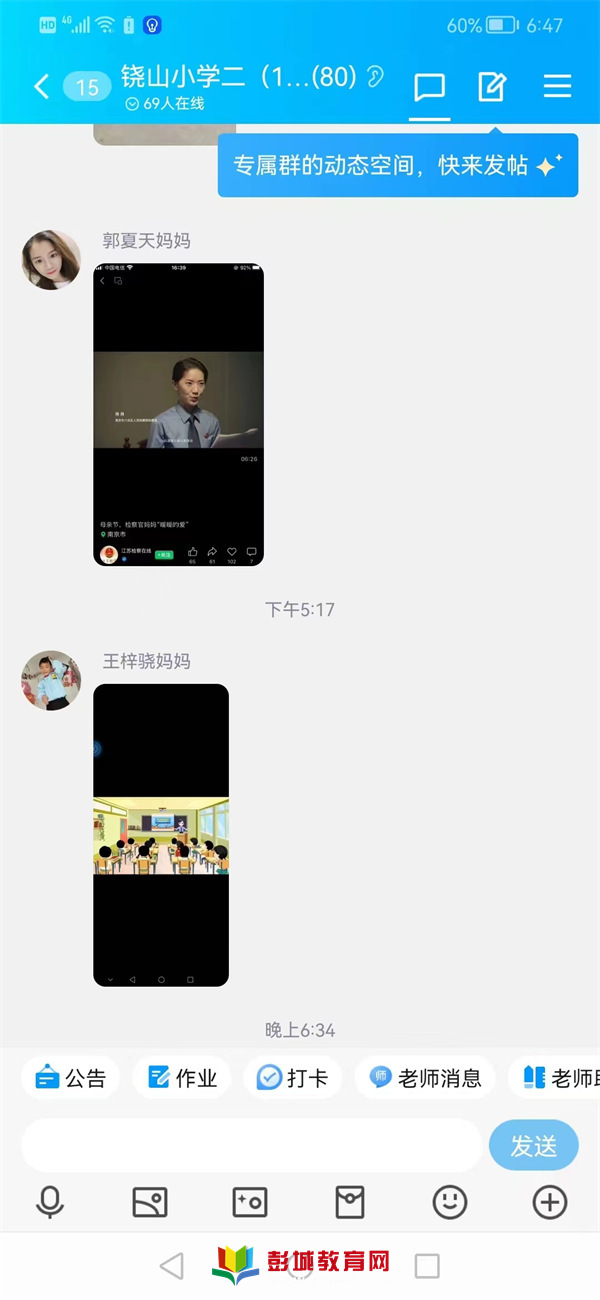Open 王梓骁妈妈's profile avatar

tap(51, 680)
